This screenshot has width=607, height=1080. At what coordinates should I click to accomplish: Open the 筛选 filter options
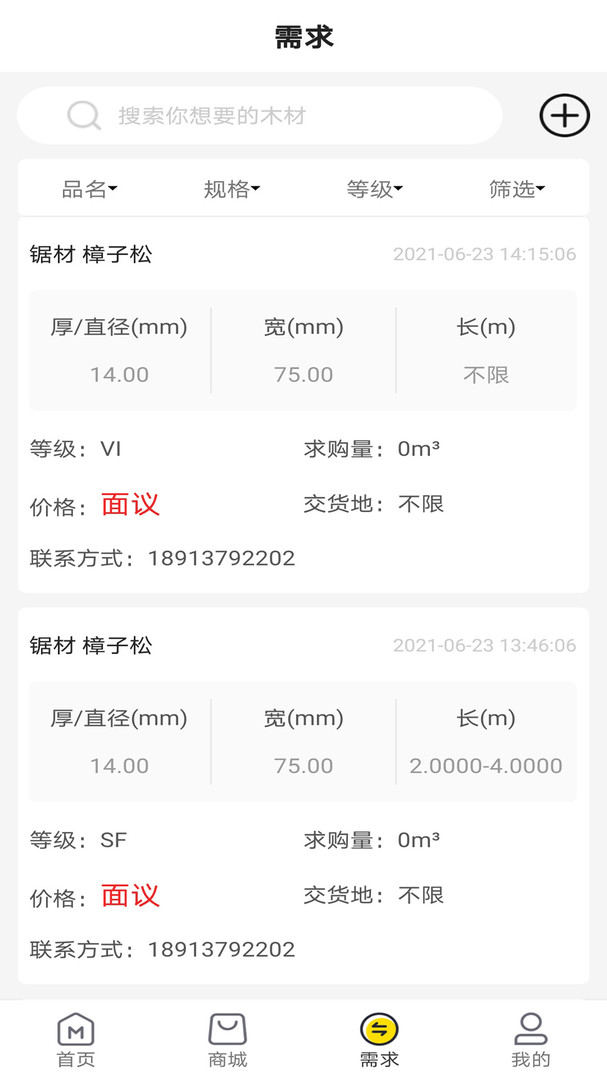pos(517,189)
